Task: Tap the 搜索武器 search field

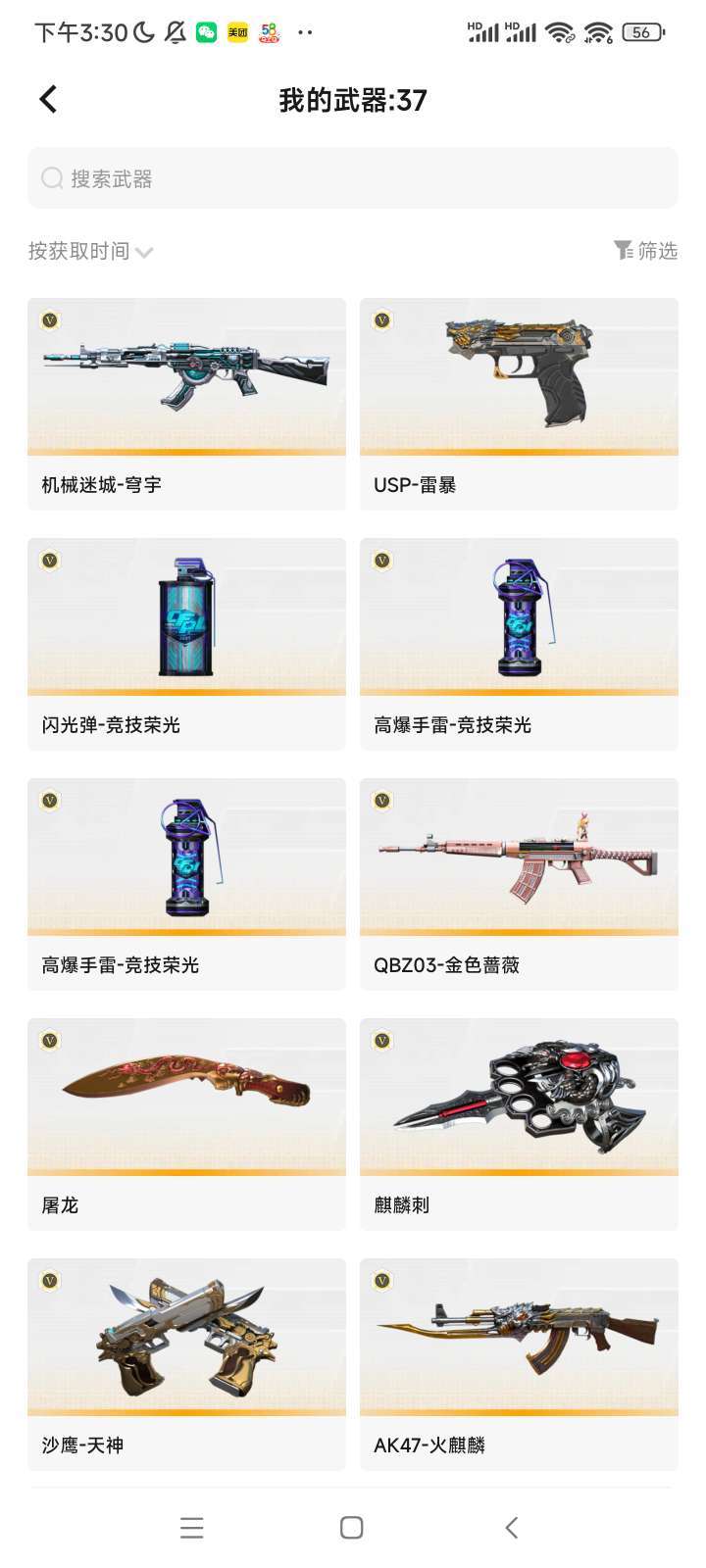Action: (x=353, y=178)
